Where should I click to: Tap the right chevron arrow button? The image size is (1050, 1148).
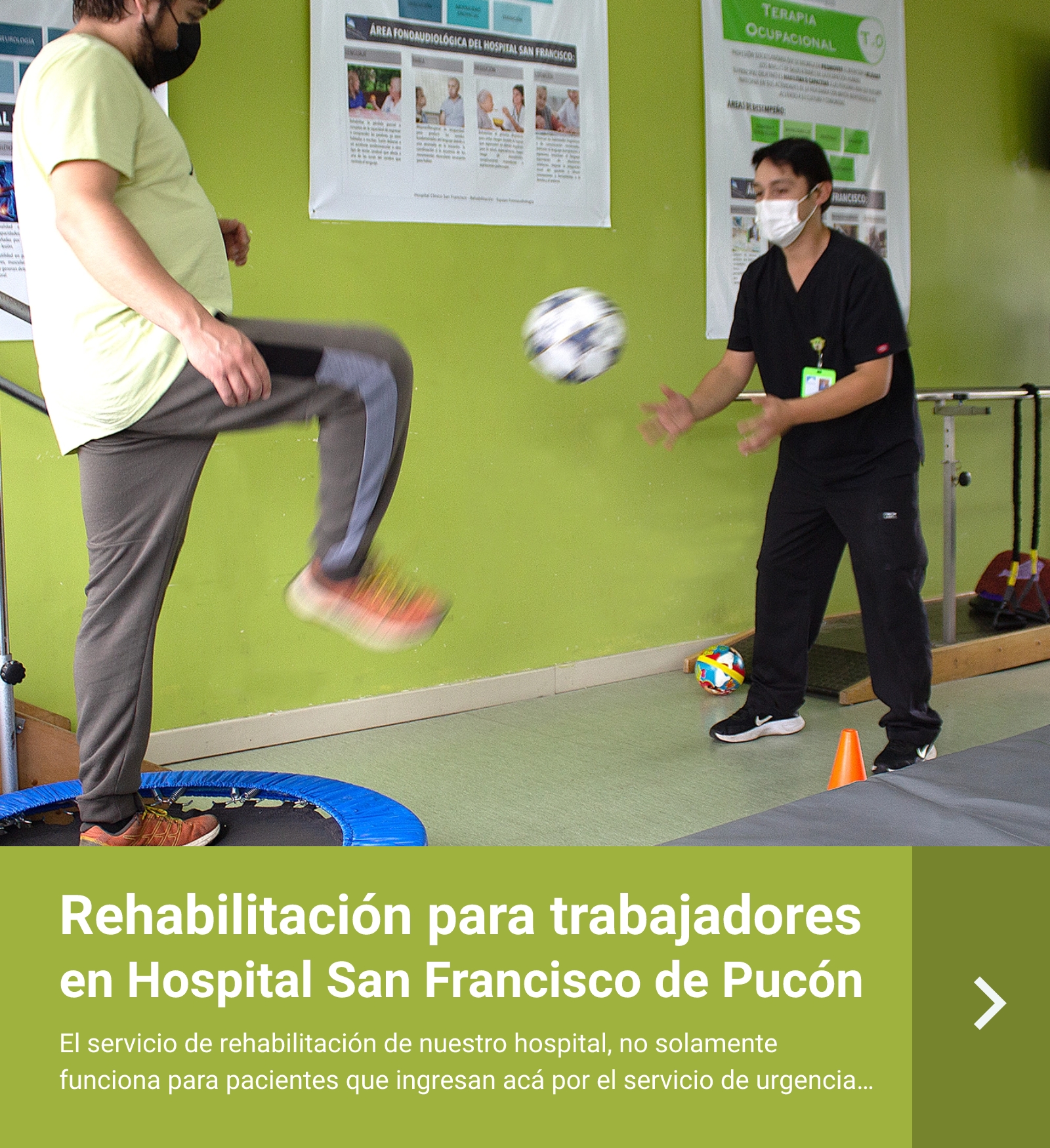coord(989,1003)
